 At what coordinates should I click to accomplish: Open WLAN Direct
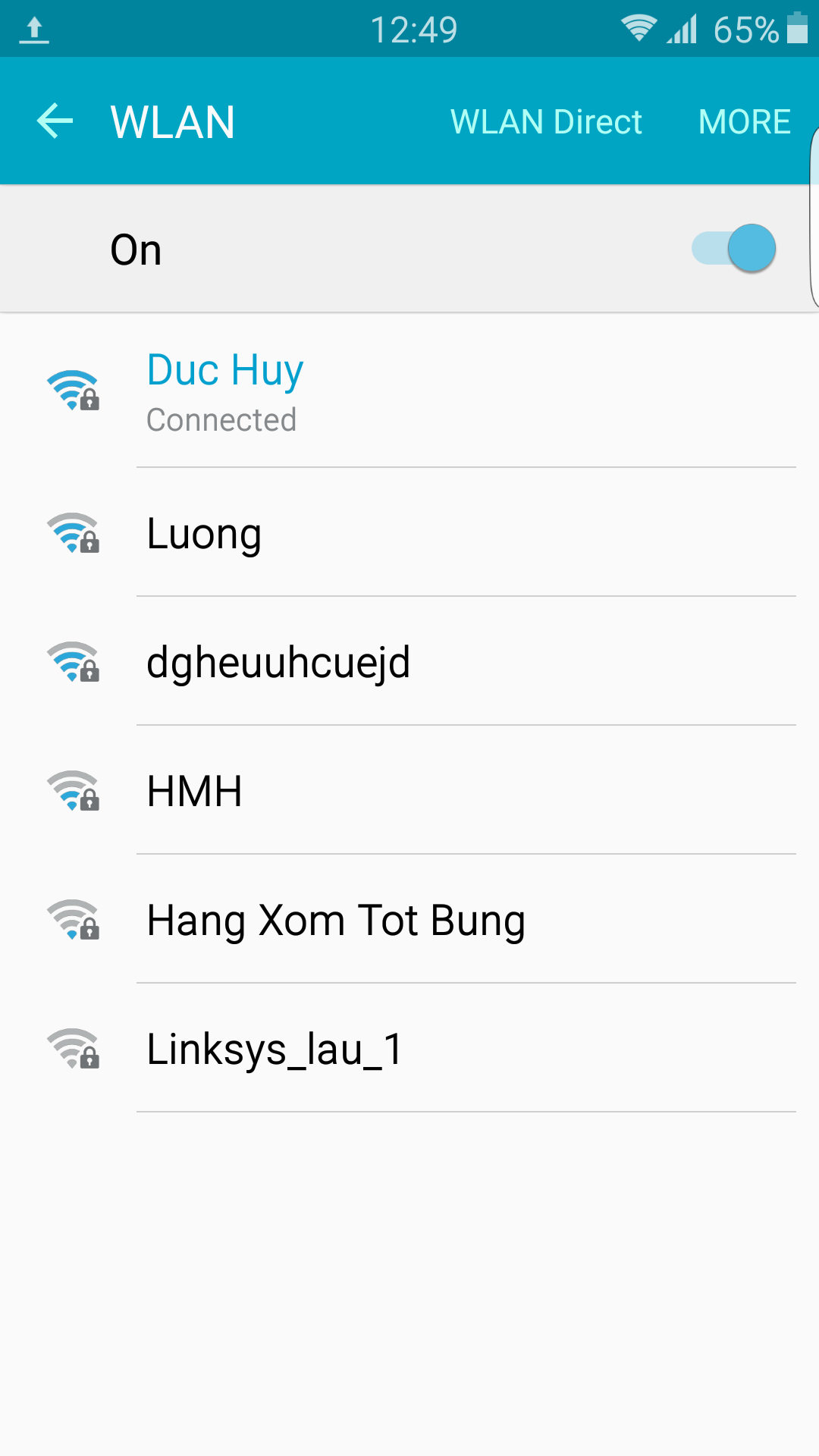546,121
